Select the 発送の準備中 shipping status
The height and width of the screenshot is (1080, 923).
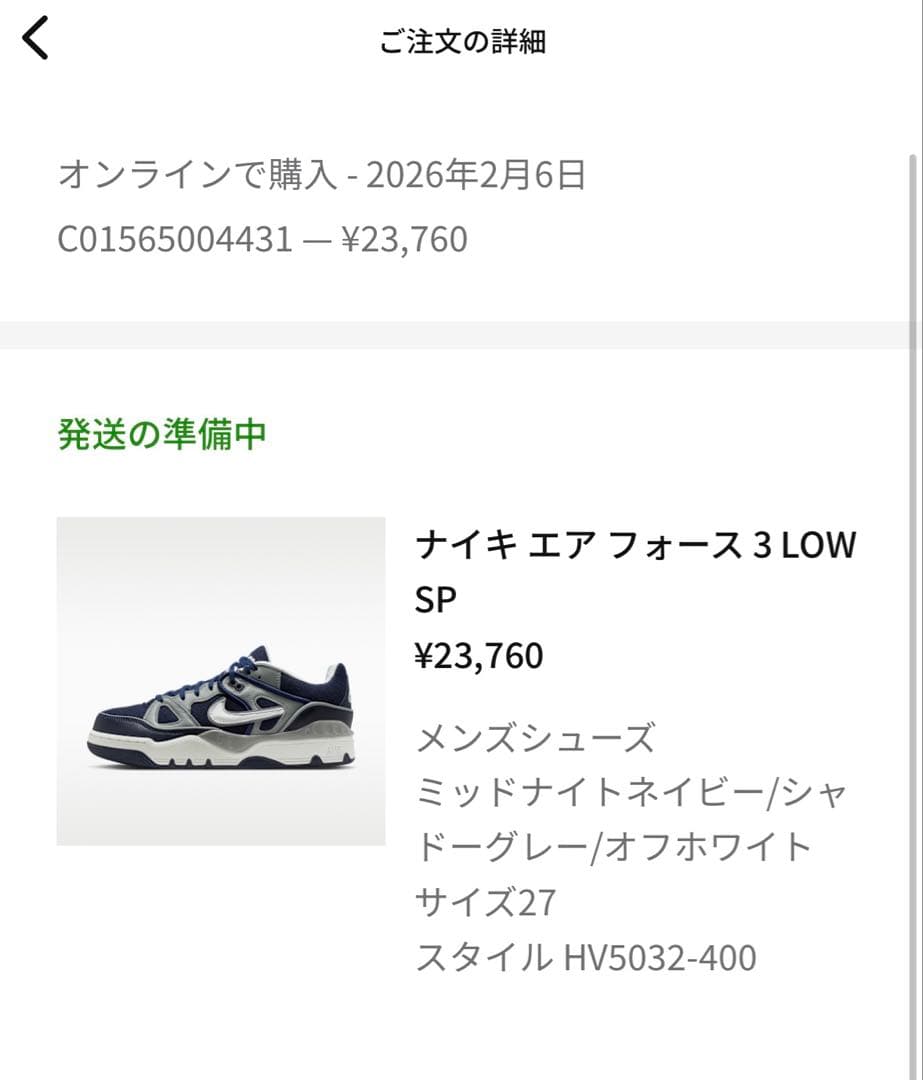pos(160,434)
